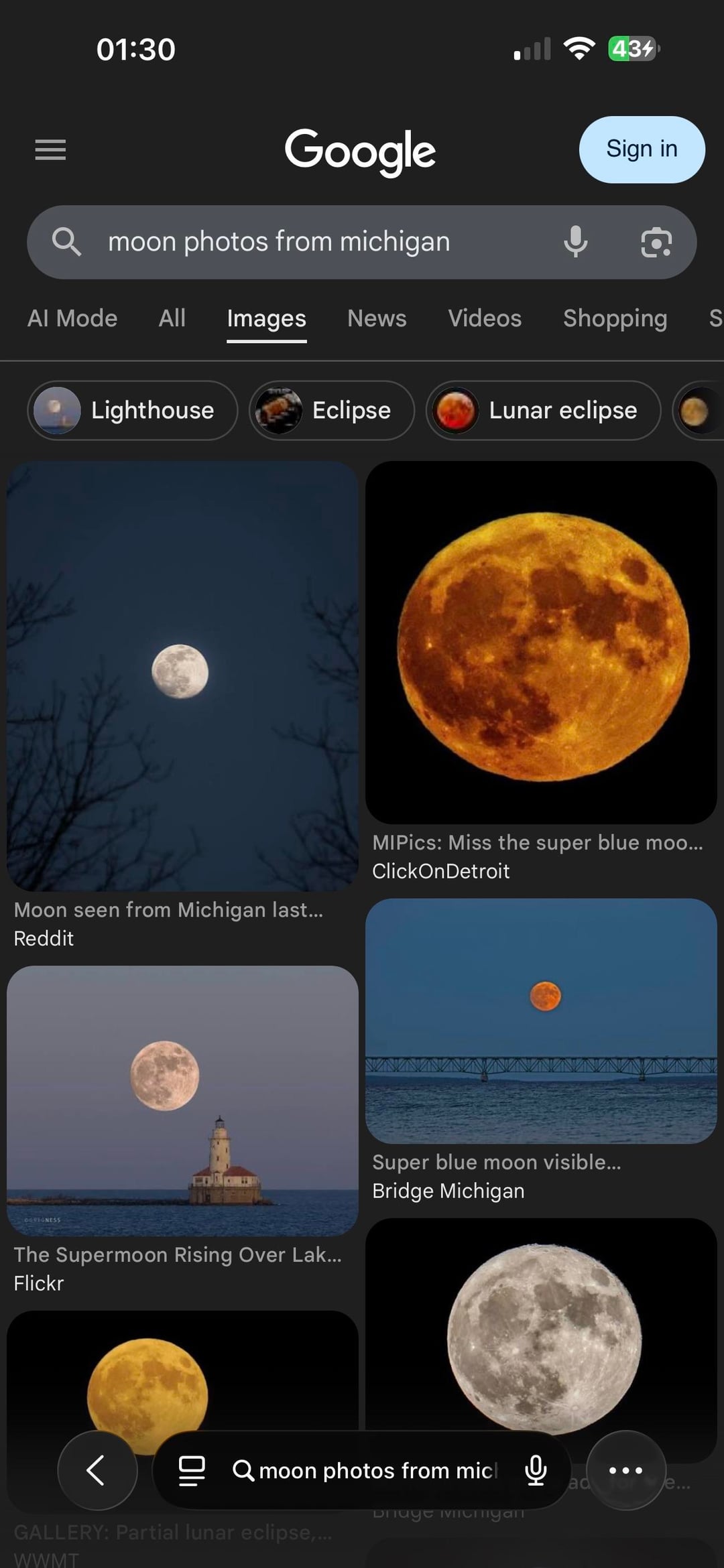View ClickOnDetroit super blue moon image
This screenshot has width=724, height=1568.
tap(541, 642)
